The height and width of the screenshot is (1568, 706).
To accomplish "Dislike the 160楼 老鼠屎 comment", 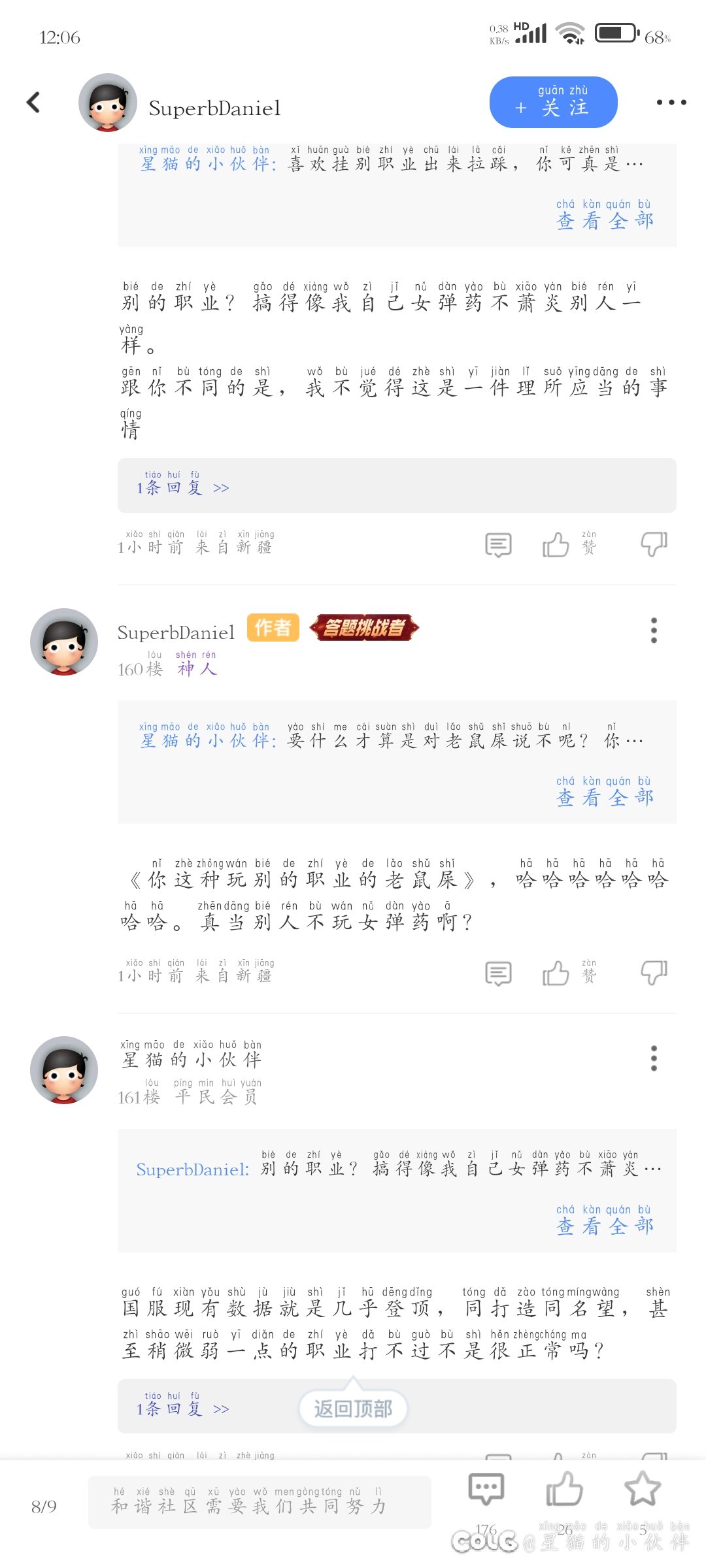I will (654, 972).
